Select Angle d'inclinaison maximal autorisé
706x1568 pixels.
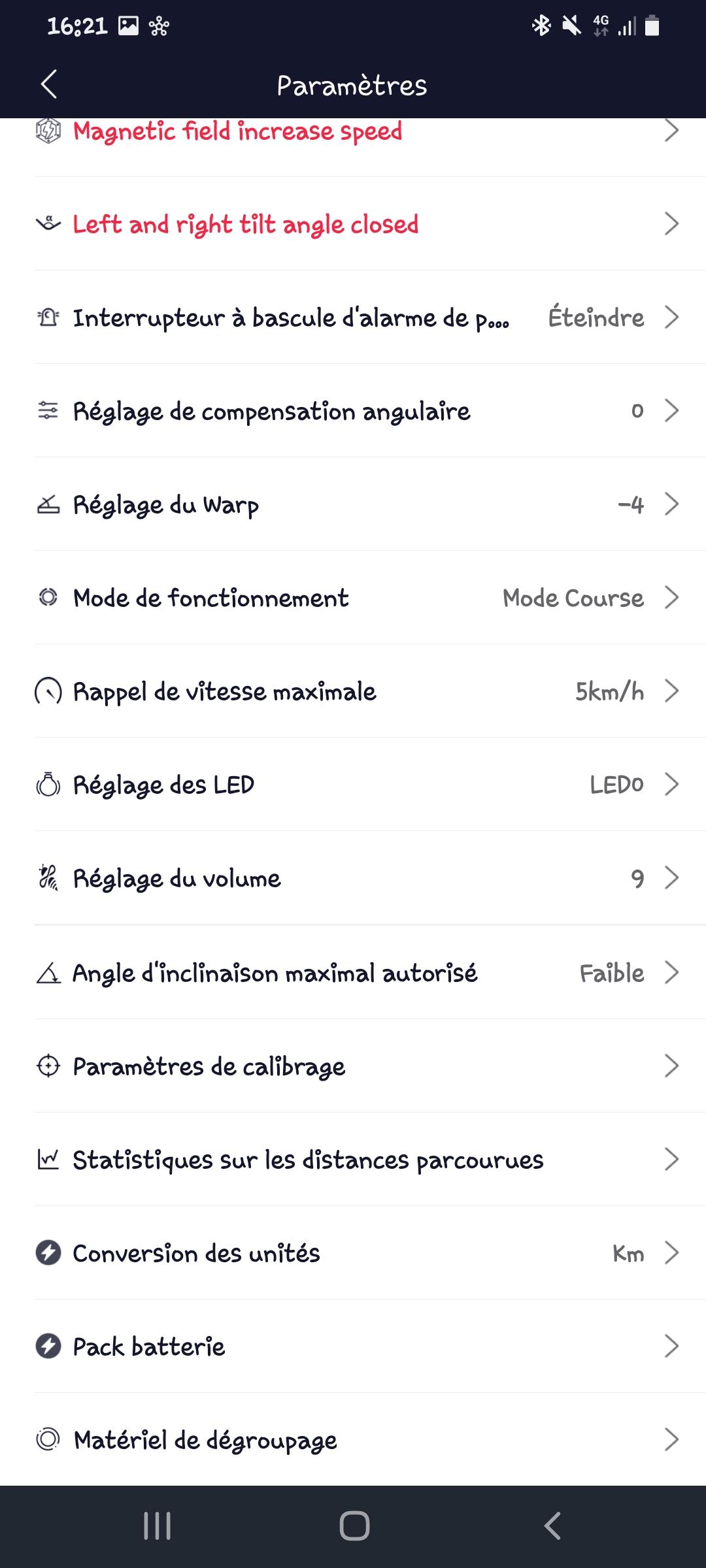(353, 973)
